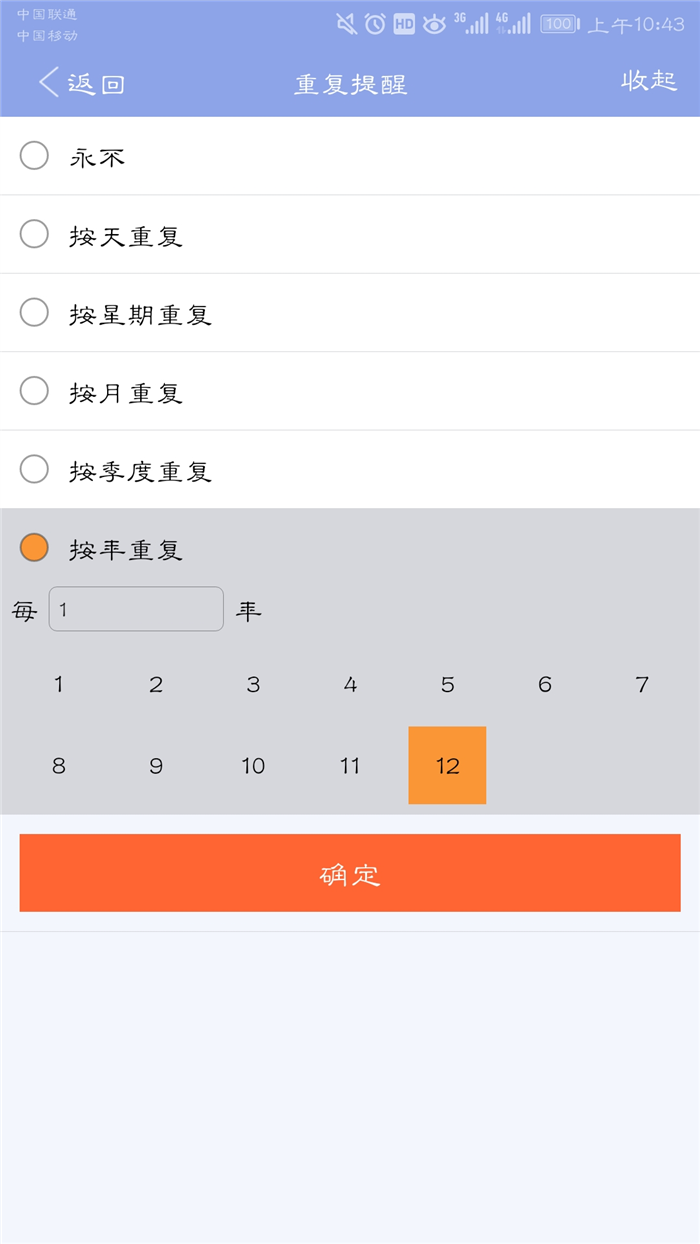
Task: Select the 永不 option
Action: coord(350,156)
